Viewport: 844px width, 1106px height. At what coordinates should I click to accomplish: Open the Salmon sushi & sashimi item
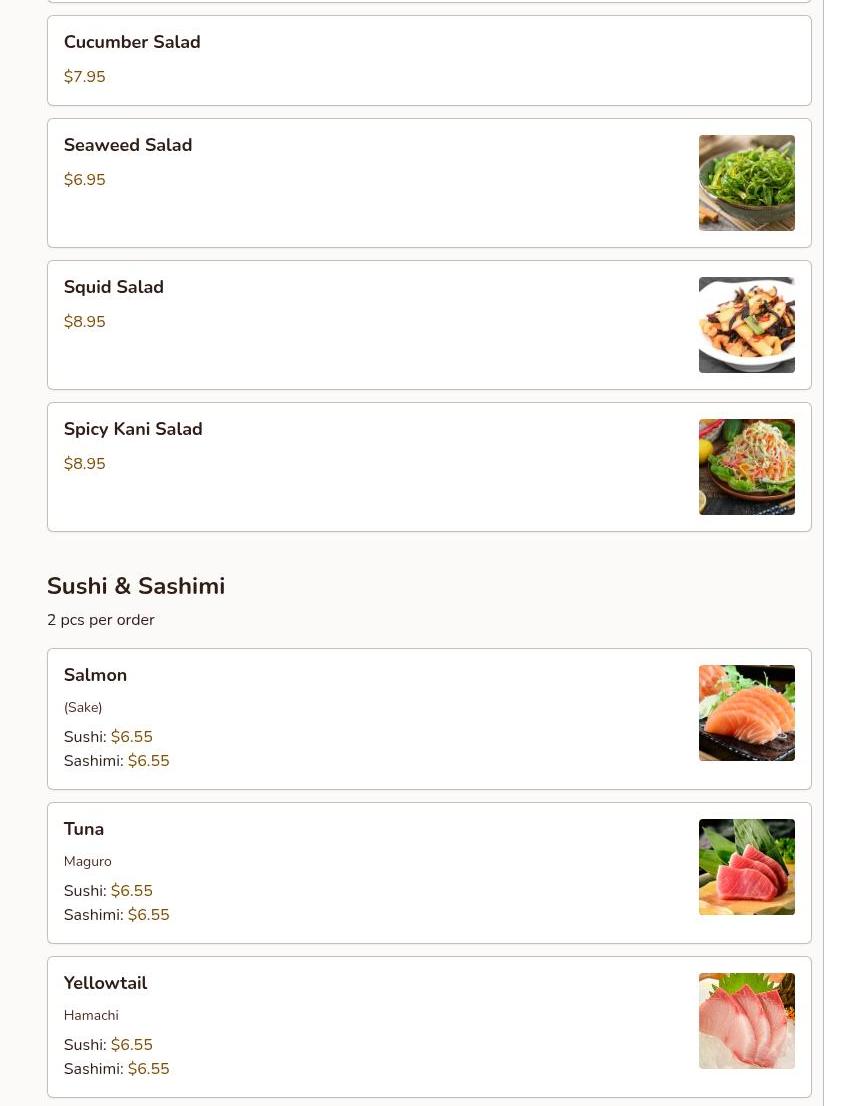click(x=429, y=718)
